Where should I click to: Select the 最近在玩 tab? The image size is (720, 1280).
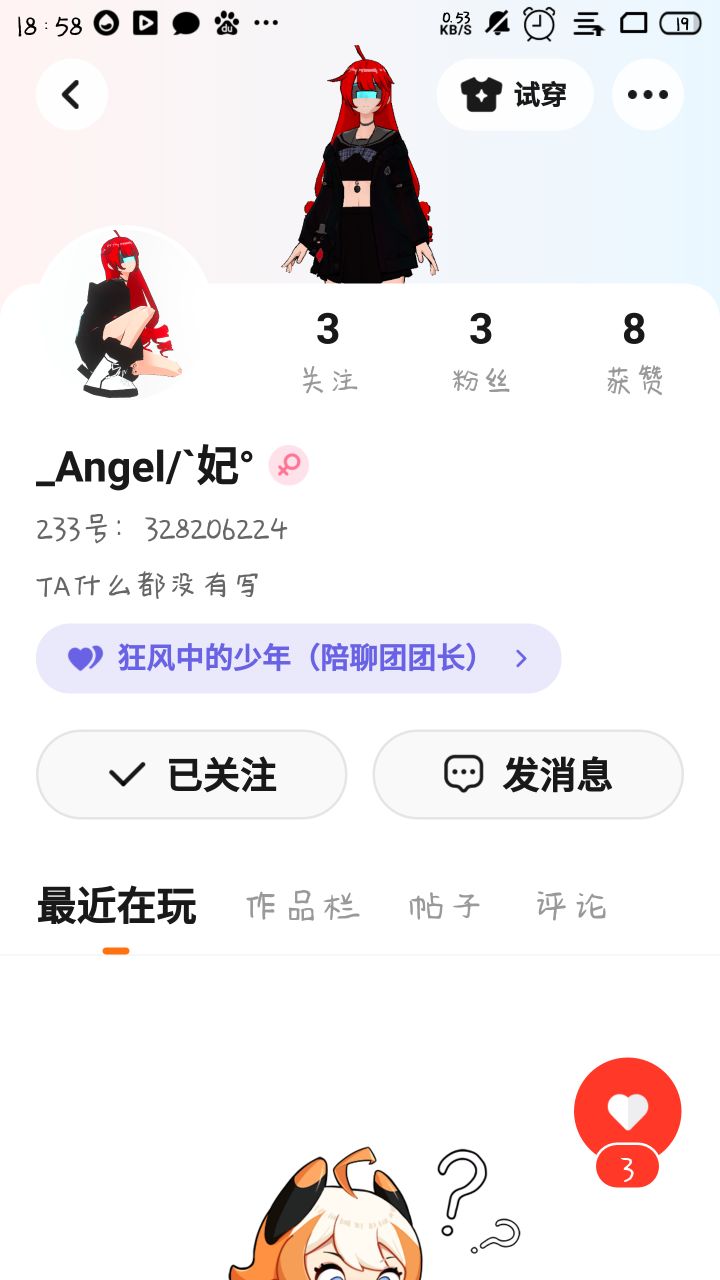pyautogui.click(x=116, y=906)
